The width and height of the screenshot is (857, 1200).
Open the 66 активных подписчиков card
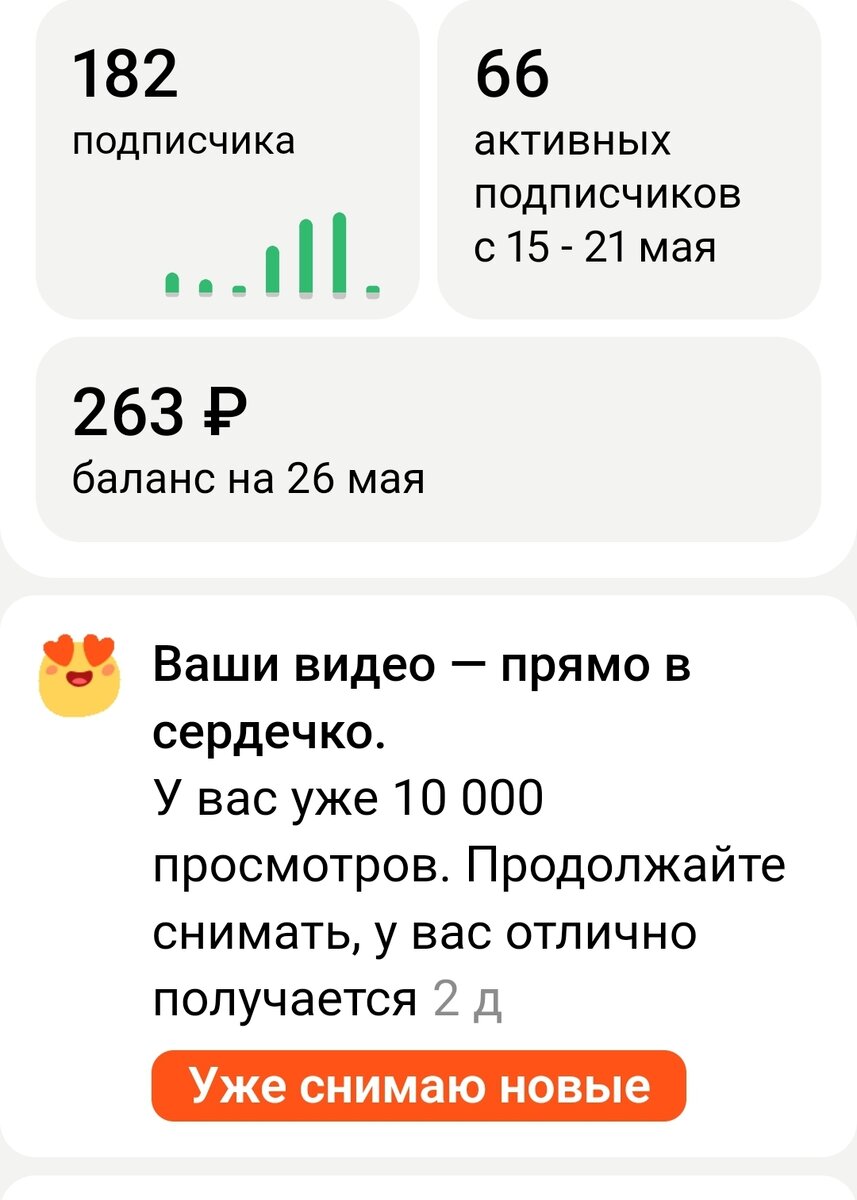point(629,160)
